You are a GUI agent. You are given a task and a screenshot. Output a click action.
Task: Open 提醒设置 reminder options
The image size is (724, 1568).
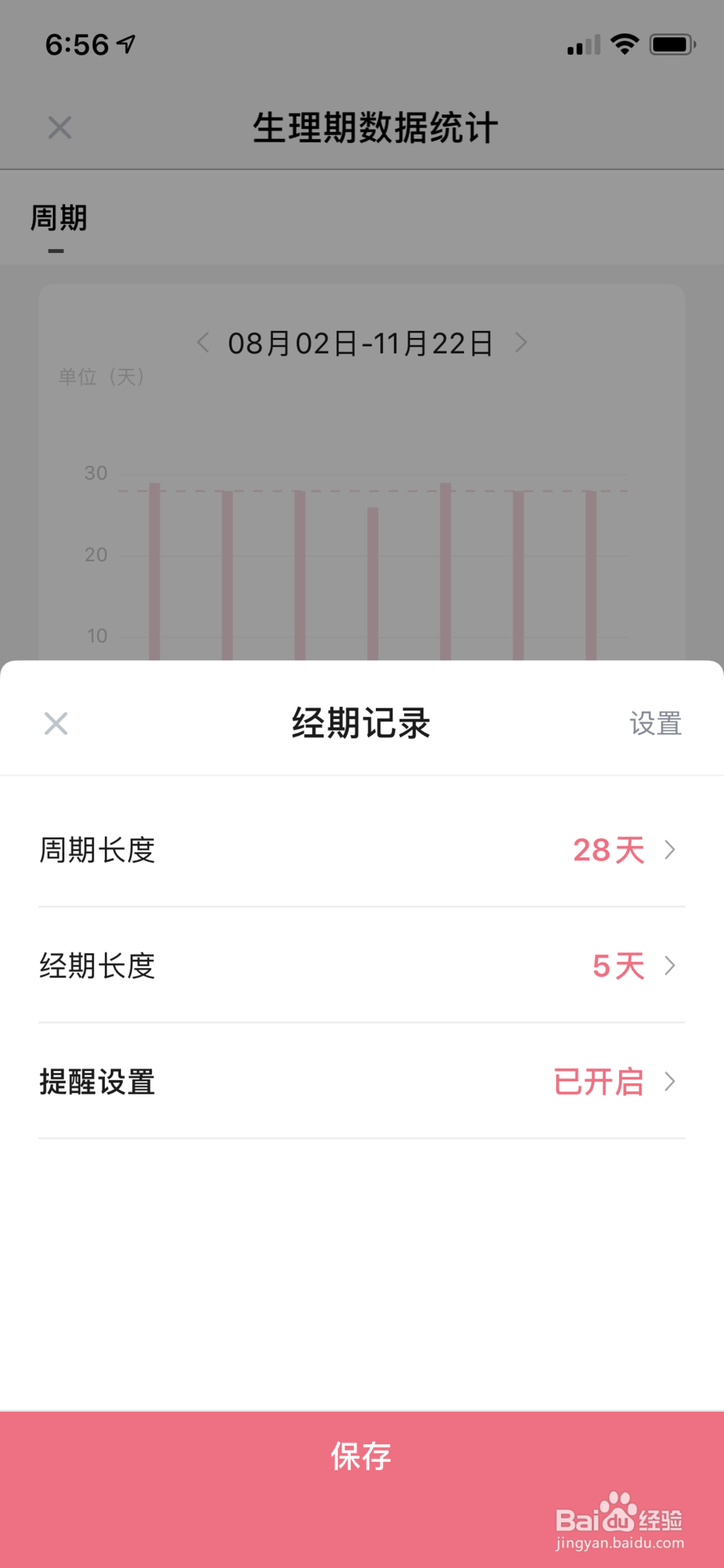(362, 1081)
